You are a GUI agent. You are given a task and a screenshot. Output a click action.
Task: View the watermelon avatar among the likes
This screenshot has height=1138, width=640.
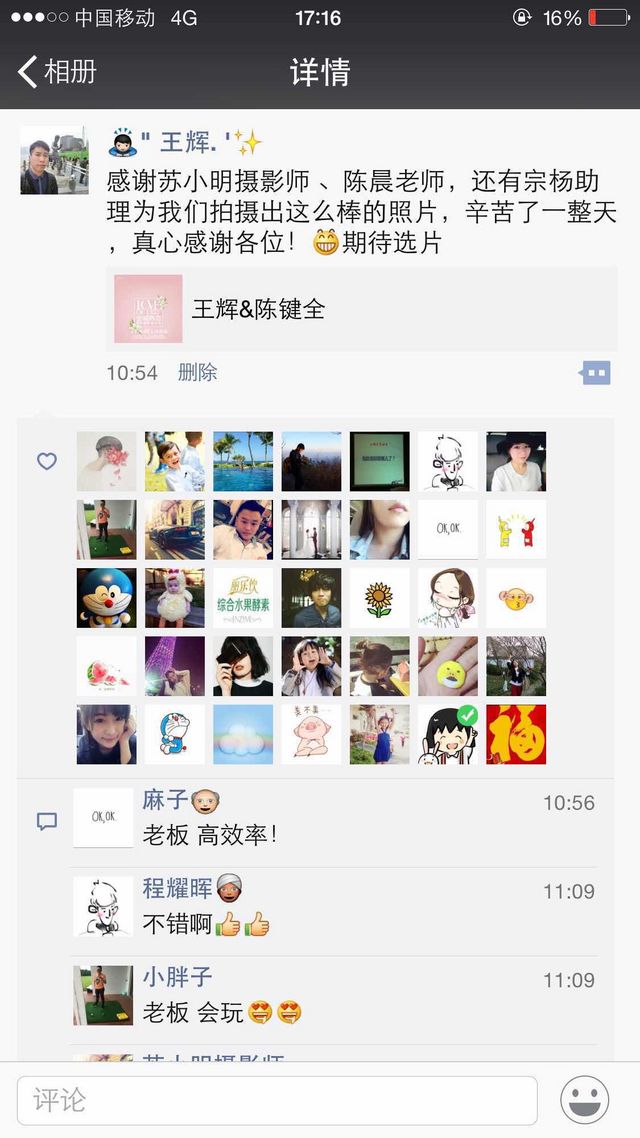(107, 666)
